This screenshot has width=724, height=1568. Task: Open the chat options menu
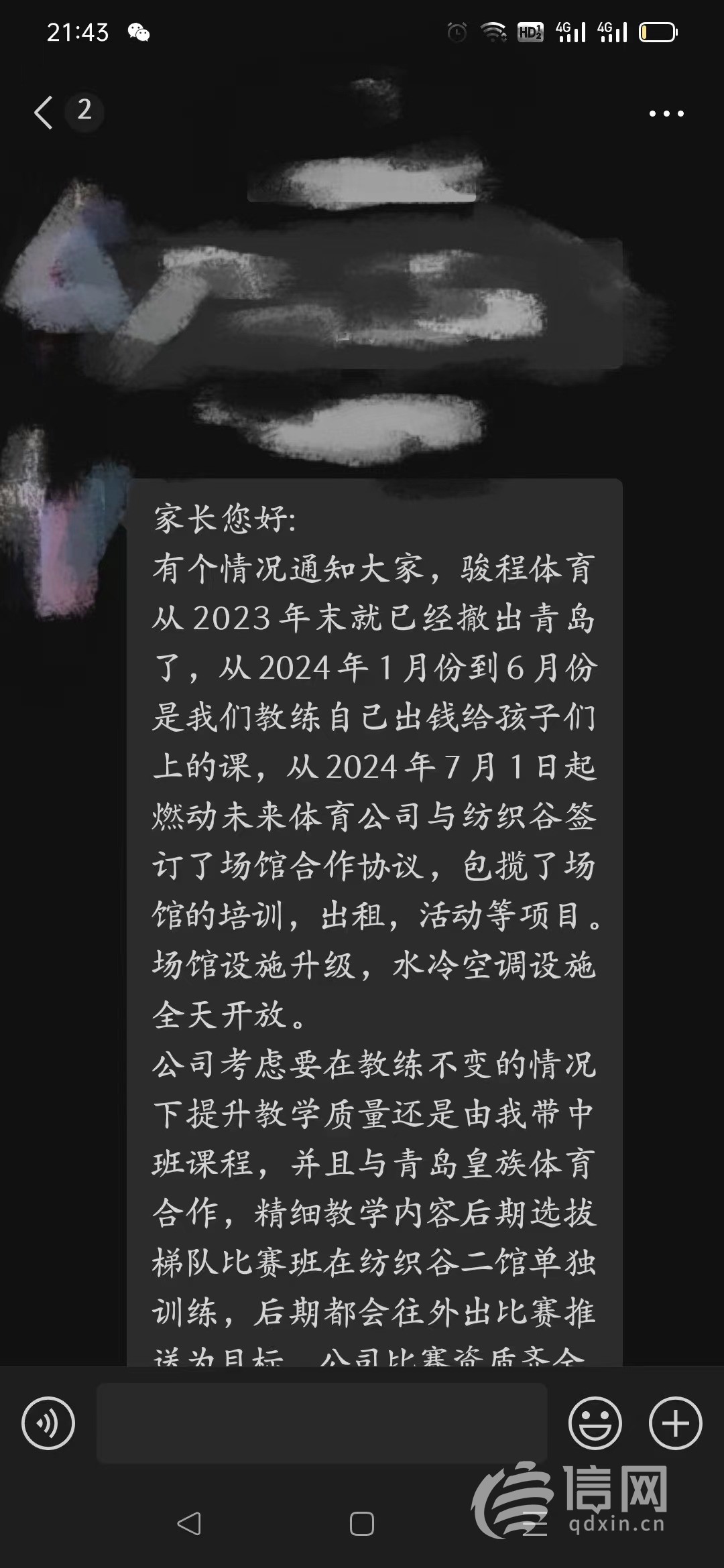point(666,113)
